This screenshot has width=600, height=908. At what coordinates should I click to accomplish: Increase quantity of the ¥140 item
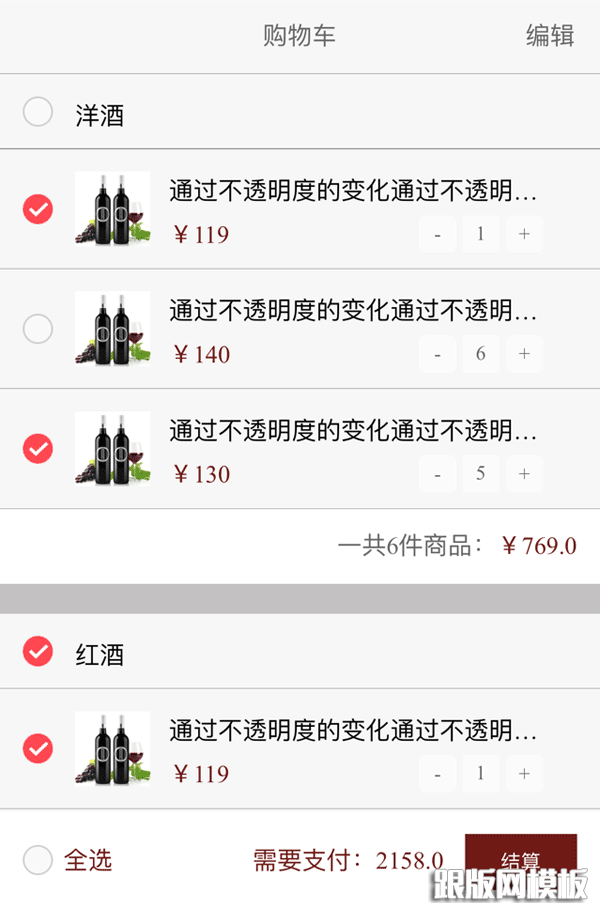click(524, 354)
